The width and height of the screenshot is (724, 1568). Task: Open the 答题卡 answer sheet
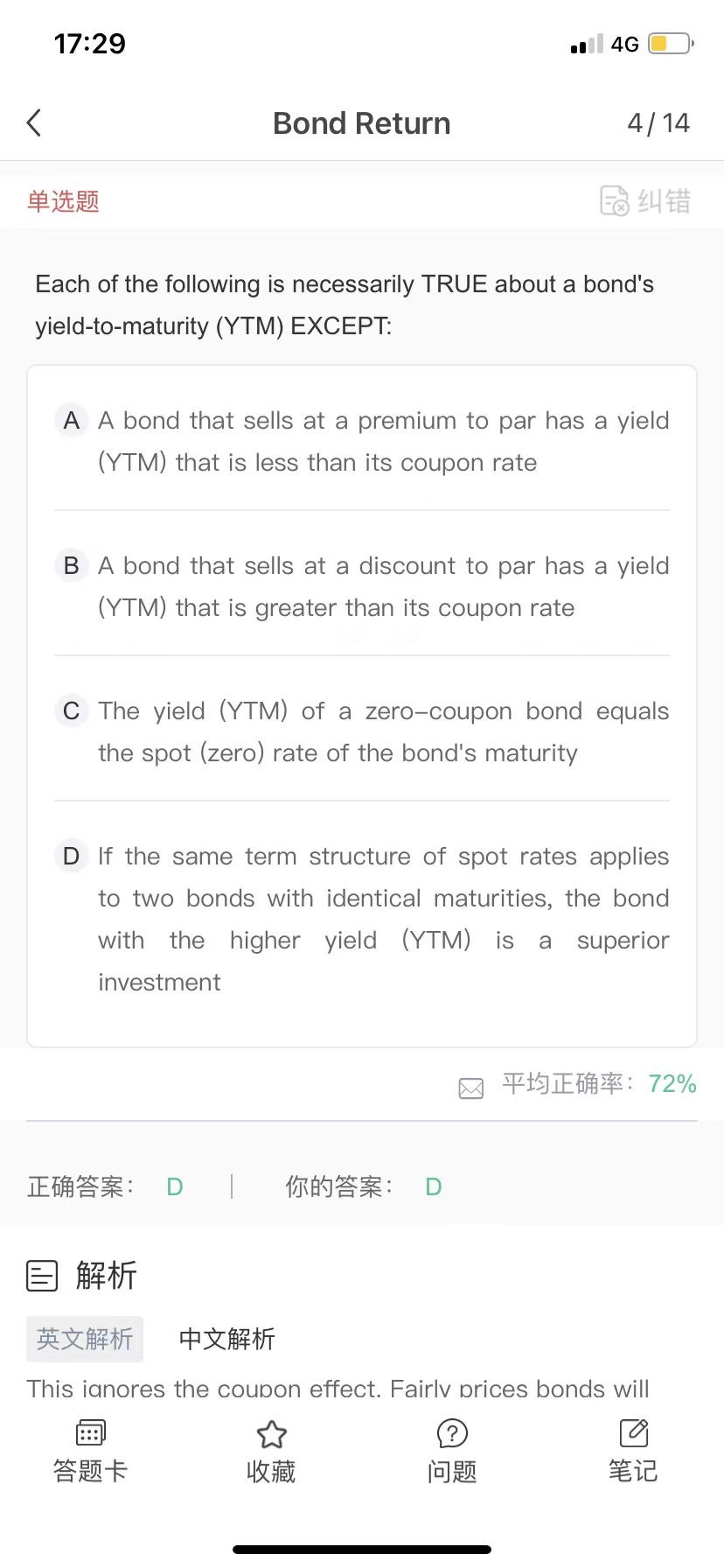tap(90, 1451)
